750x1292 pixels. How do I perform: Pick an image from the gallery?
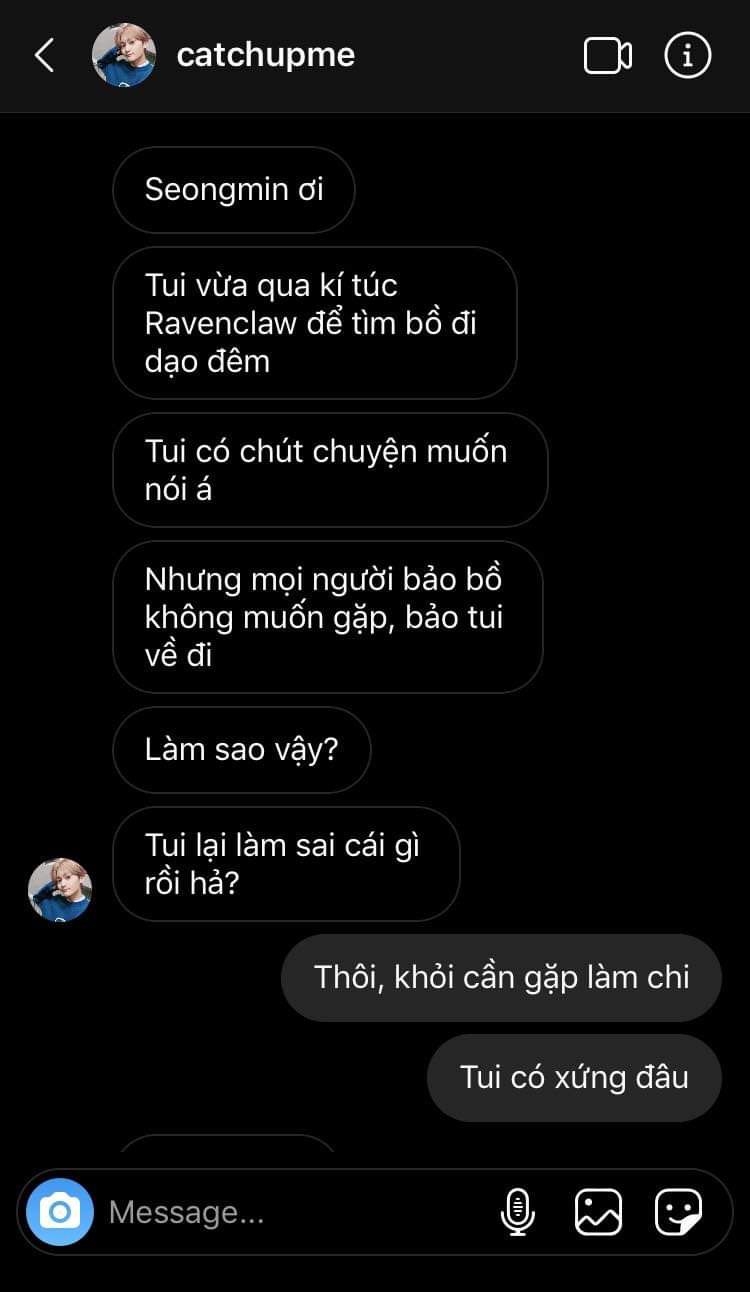pyautogui.click(x=598, y=1212)
